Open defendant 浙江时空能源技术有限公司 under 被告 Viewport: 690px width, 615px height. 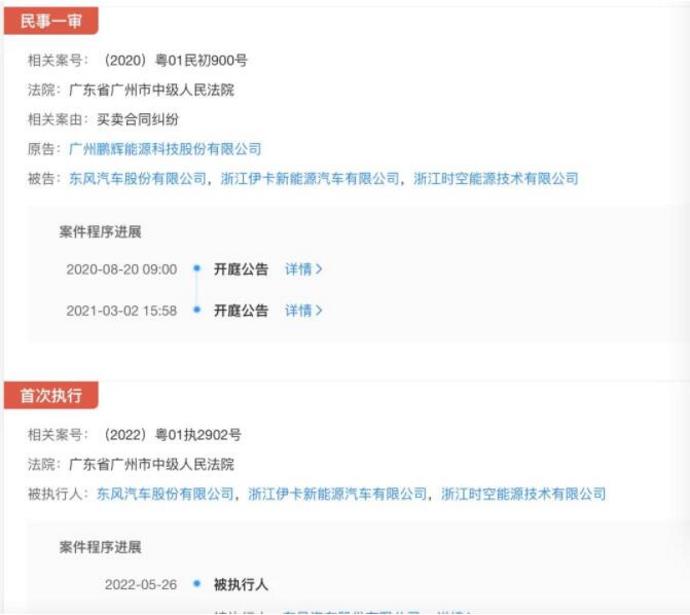(496, 179)
